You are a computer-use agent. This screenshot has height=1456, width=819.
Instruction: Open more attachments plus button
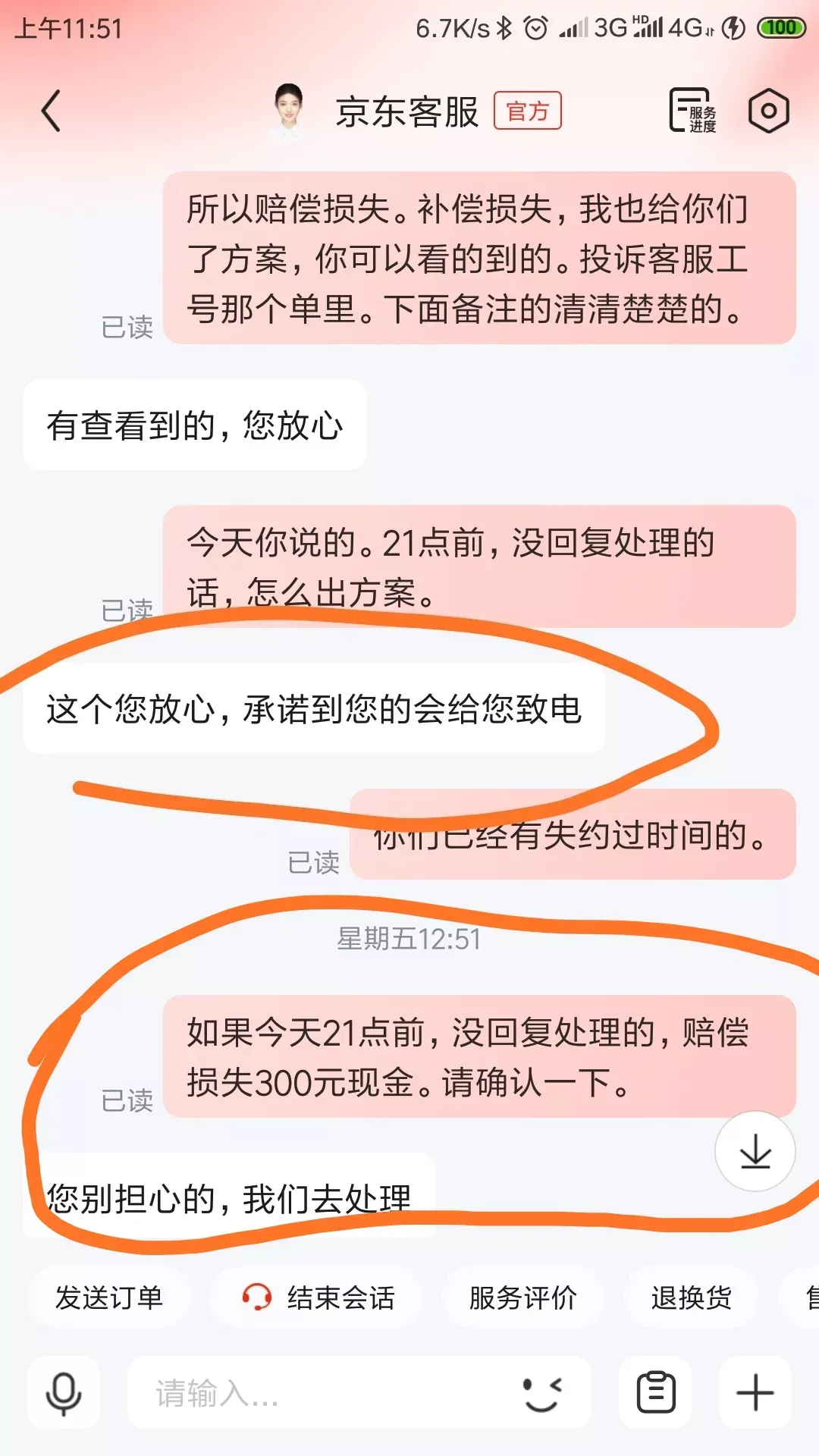(x=755, y=1393)
